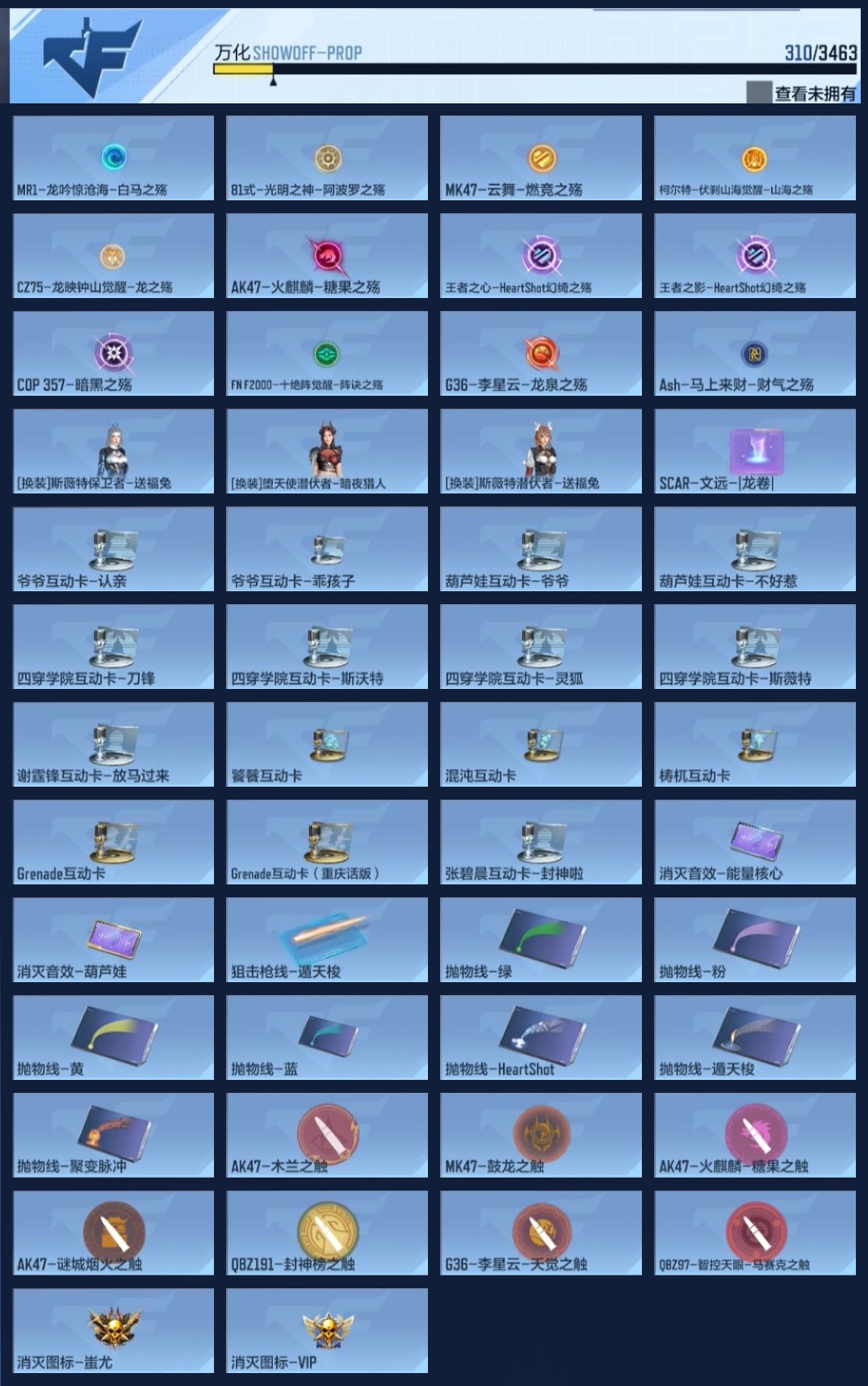Screen dimensions: 868x1386
Task: View G36-李星云-龙泉之殇 item
Action: click(541, 354)
